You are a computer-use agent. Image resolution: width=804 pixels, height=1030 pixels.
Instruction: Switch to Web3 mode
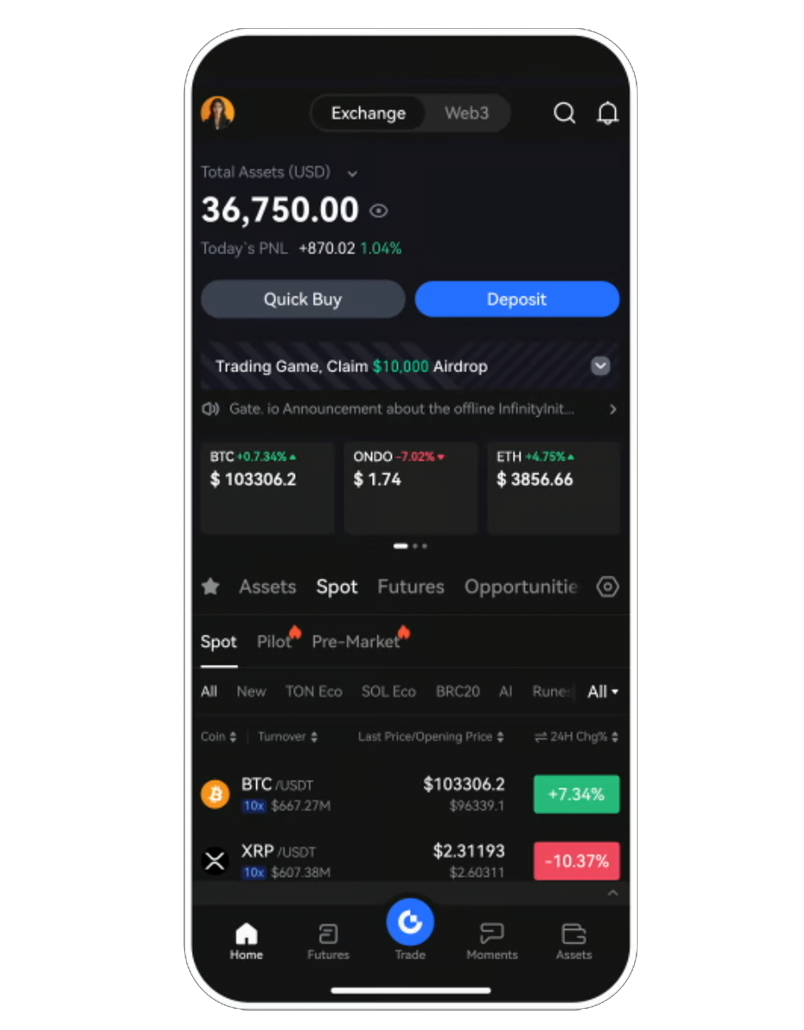click(x=466, y=113)
